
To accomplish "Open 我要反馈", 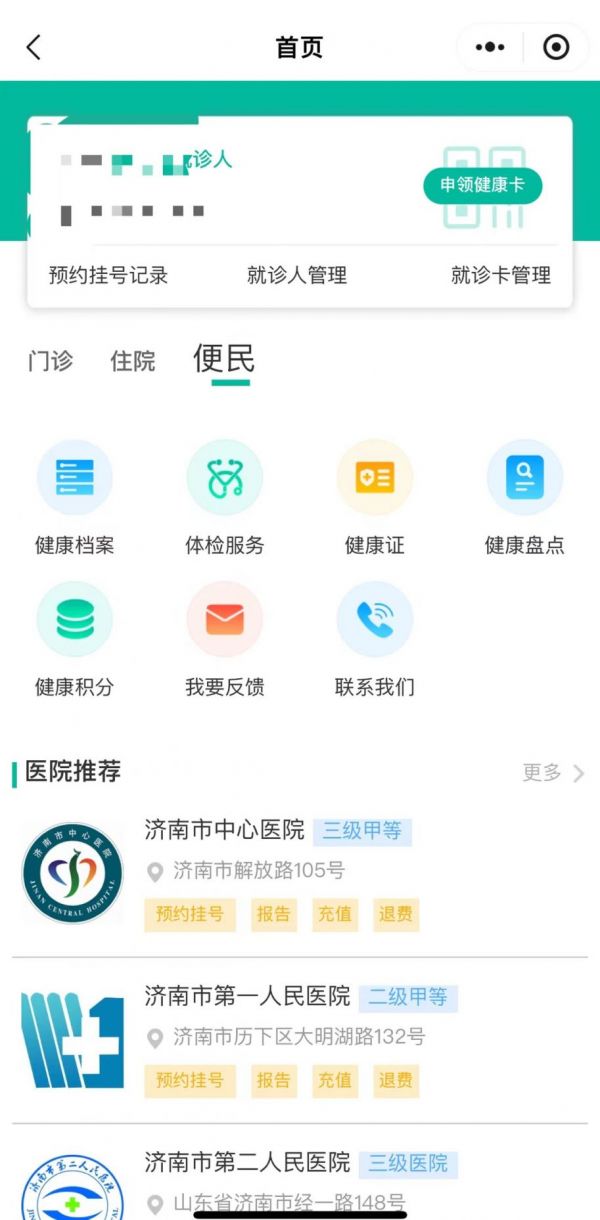I will click(x=225, y=640).
